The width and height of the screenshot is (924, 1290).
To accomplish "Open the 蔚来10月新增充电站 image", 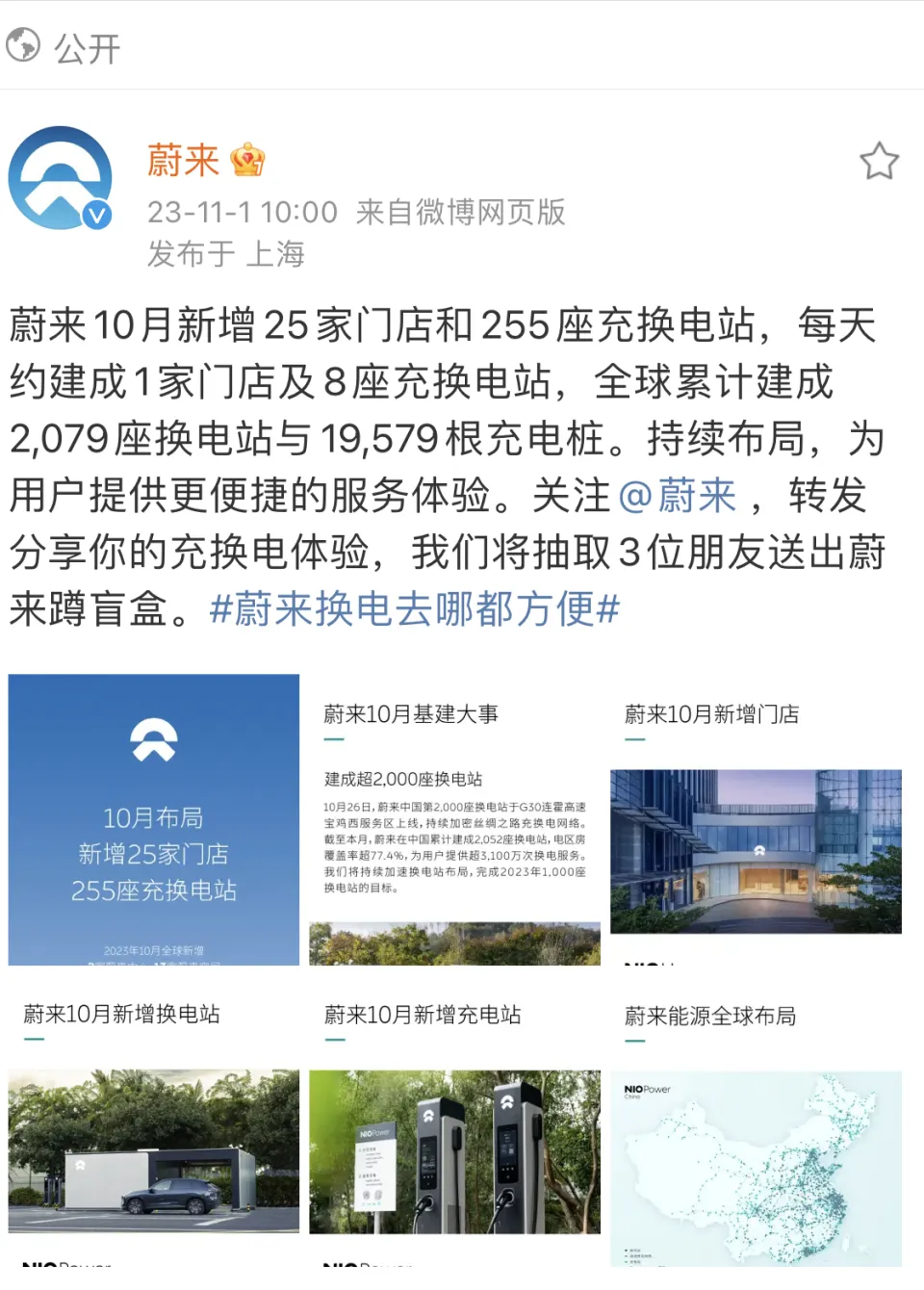I will [x=454, y=1121].
